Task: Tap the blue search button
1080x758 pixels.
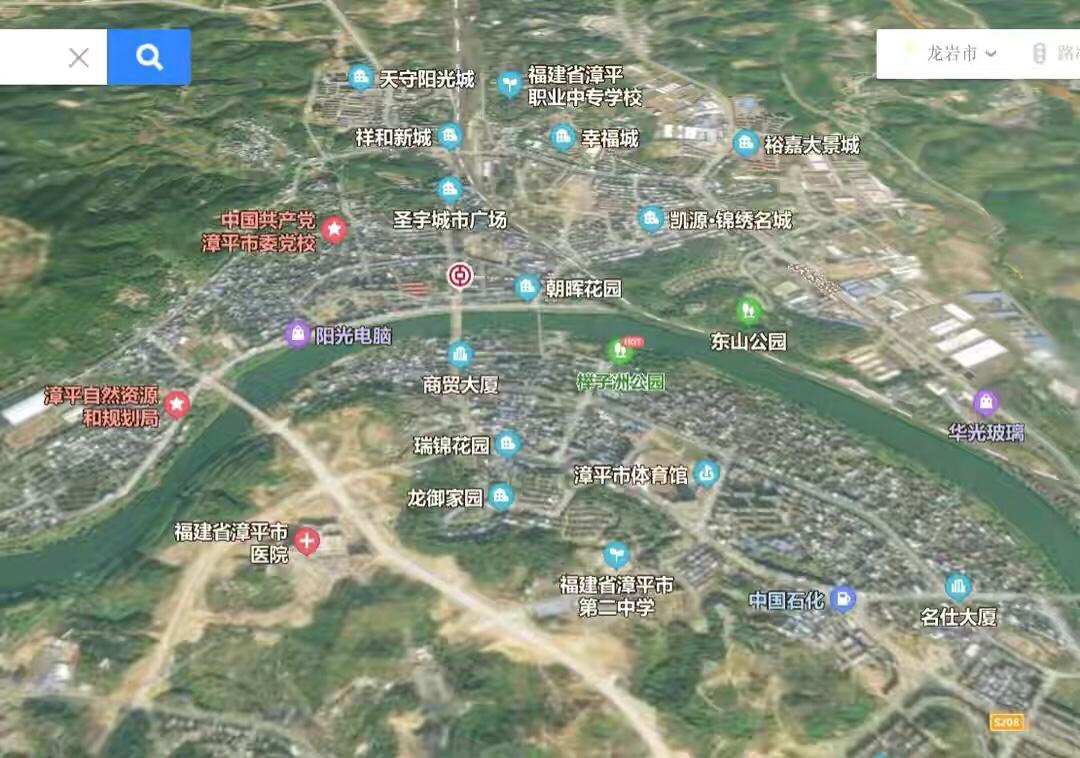Action: pyautogui.click(x=149, y=57)
